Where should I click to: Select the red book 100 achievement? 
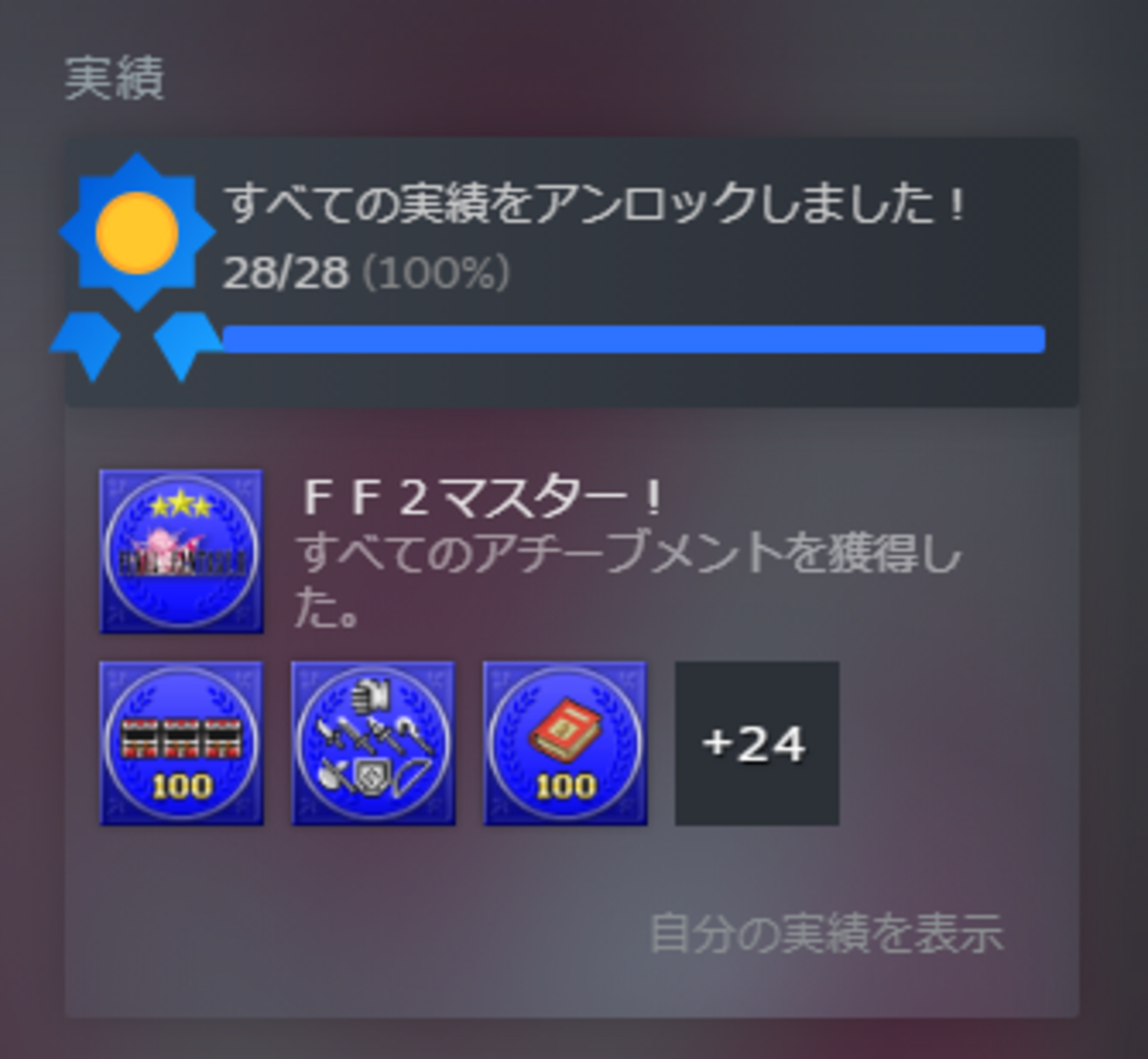565,743
